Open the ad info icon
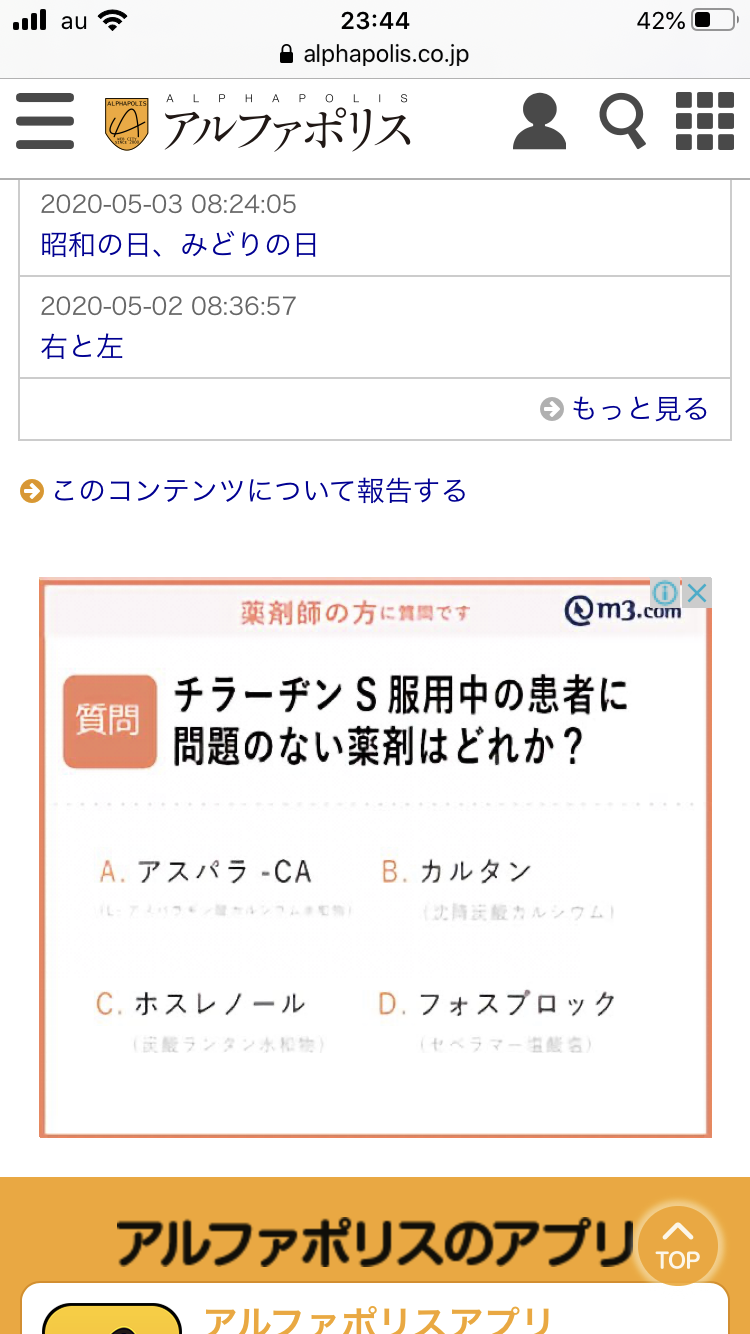This screenshot has height=1334, width=750. click(666, 593)
